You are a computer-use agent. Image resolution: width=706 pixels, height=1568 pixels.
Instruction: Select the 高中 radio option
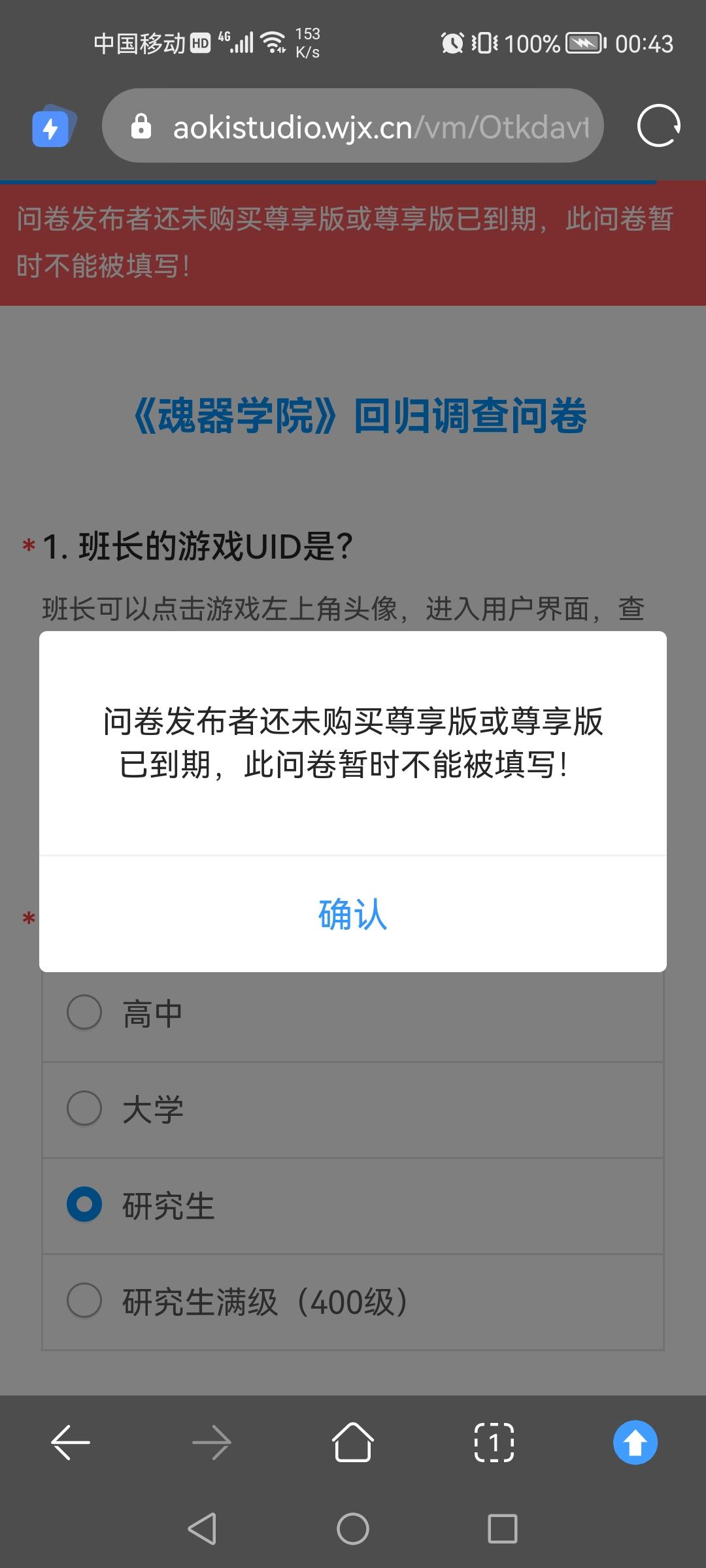click(84, 1012)
